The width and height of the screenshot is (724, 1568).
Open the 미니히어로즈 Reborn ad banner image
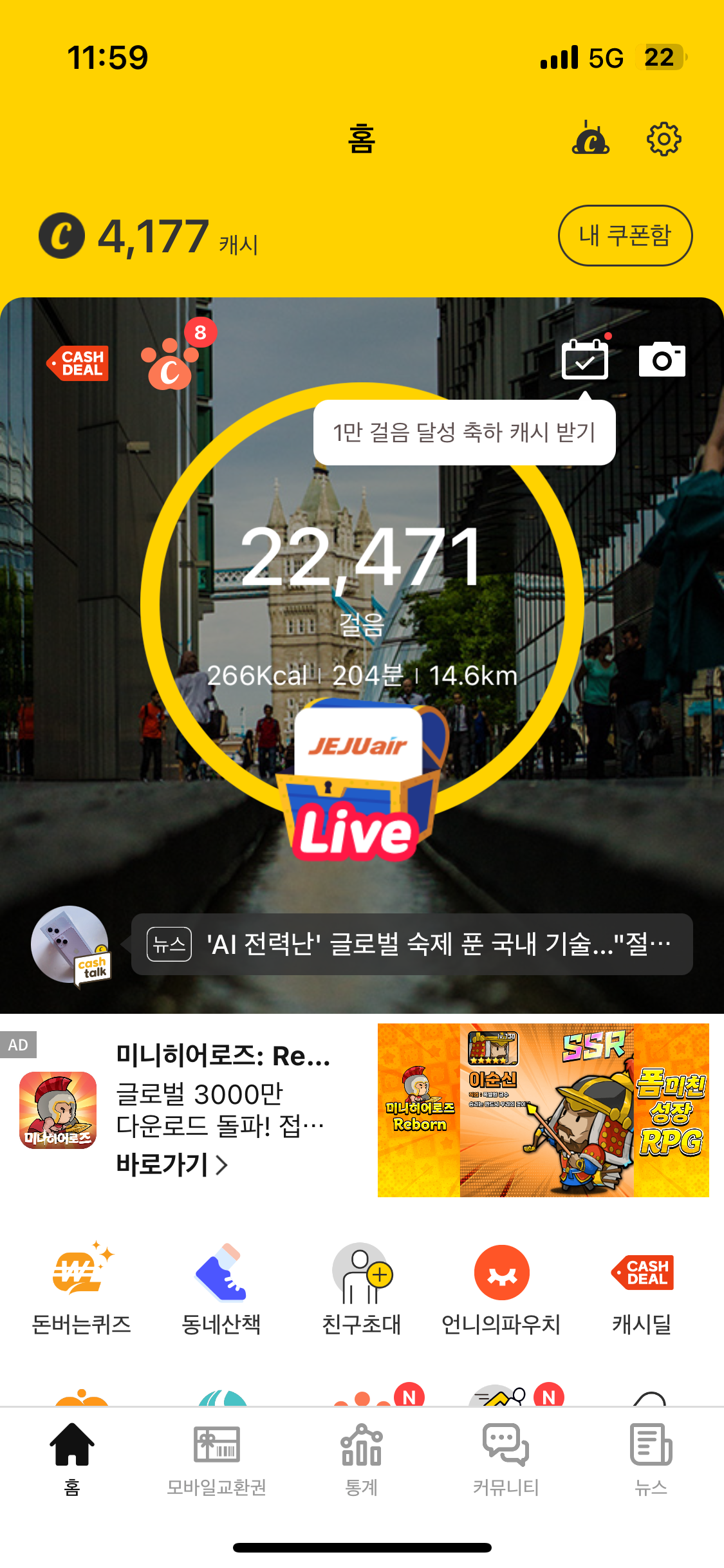coord(543,1110)
